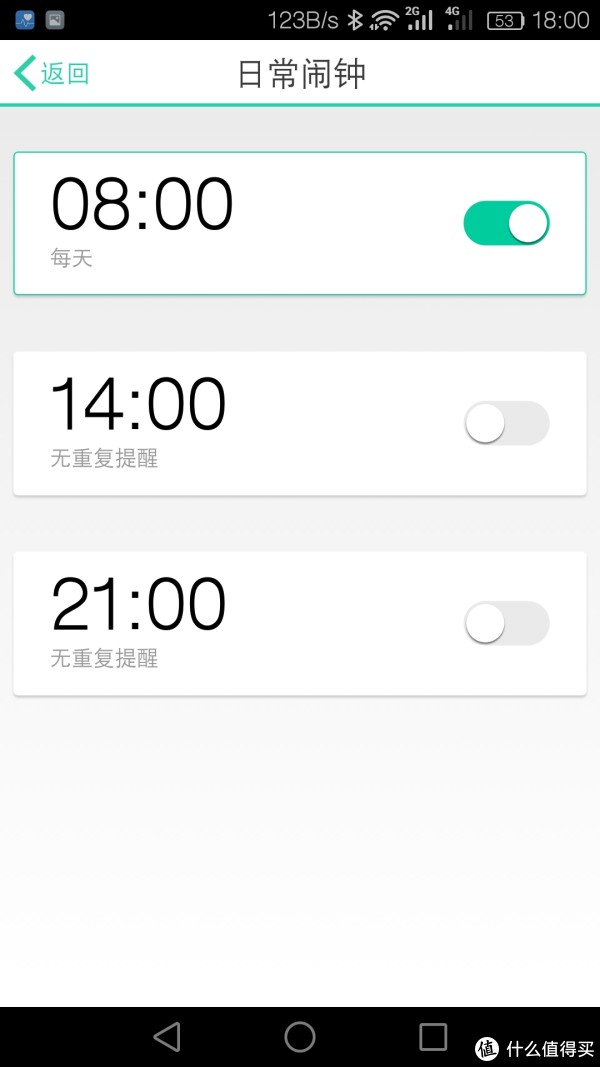
Task: Open the 08:00 每天 alarm card
Action: tap(300, 223)
